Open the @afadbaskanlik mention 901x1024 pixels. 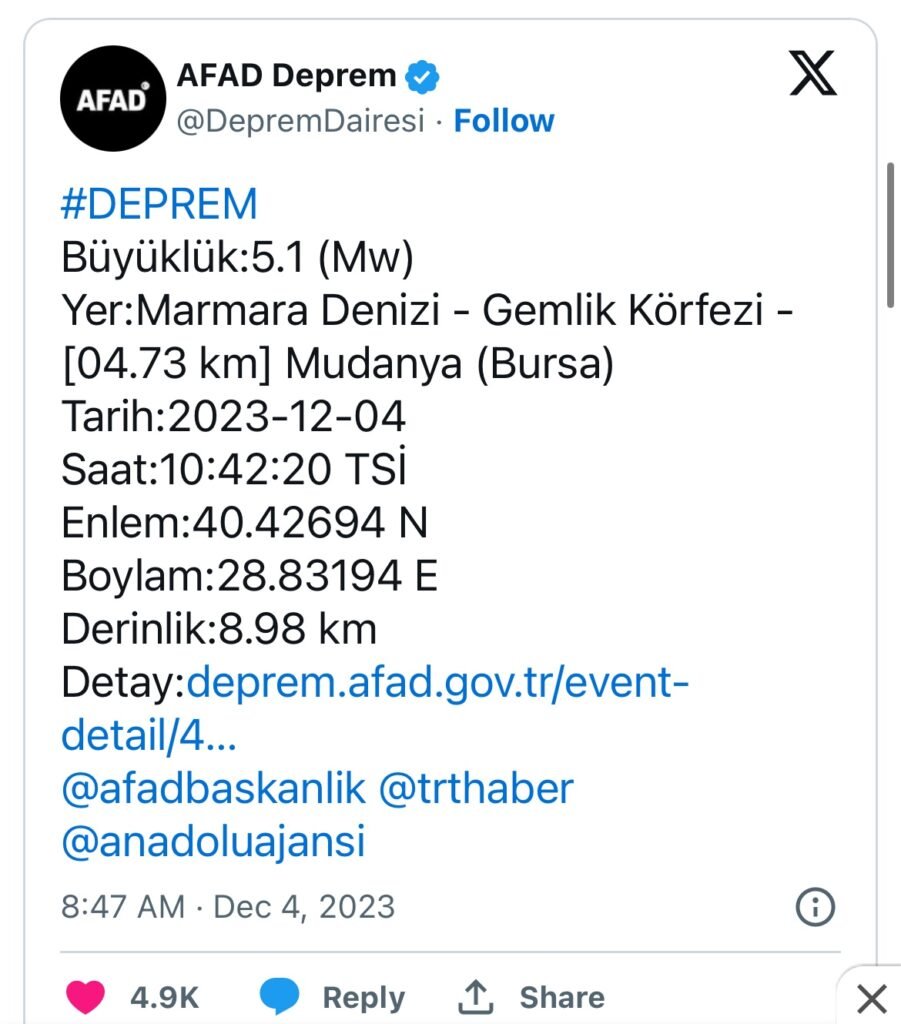(213, 788)
